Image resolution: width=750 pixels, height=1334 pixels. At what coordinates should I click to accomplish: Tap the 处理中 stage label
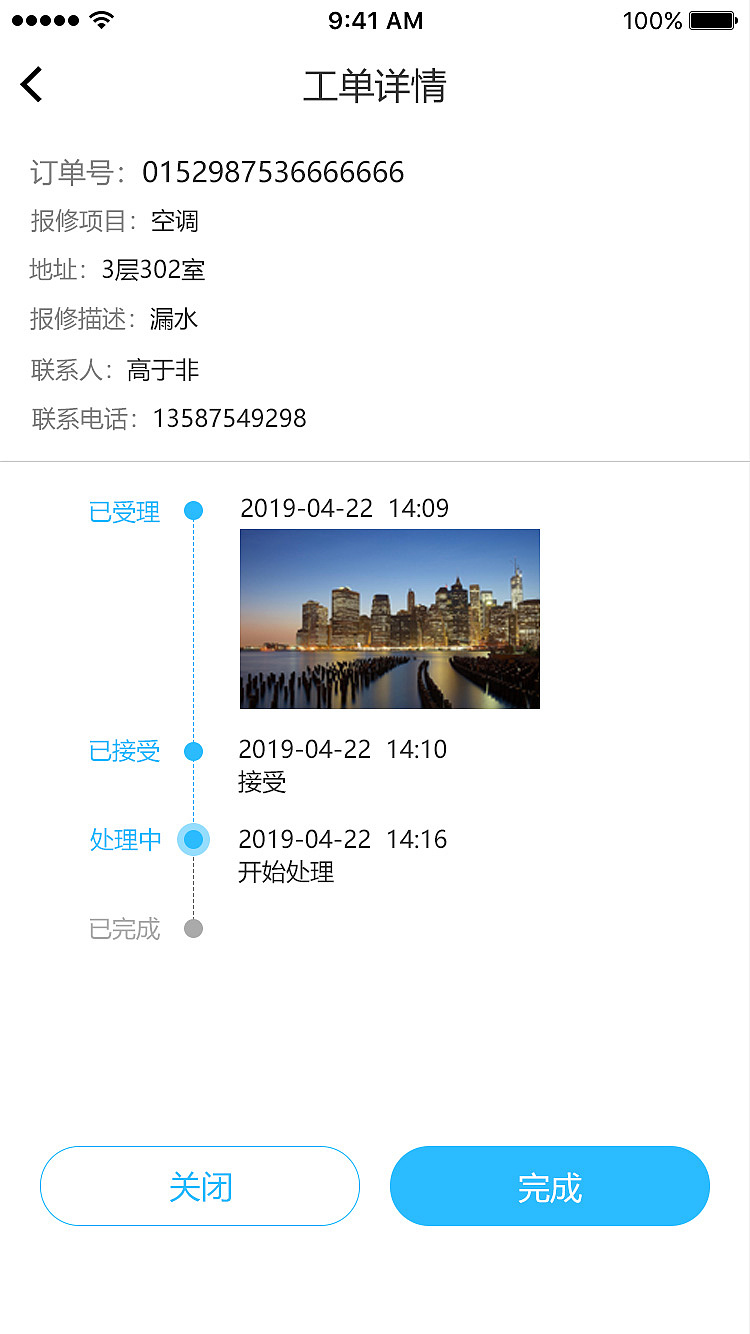pos(124,841)
